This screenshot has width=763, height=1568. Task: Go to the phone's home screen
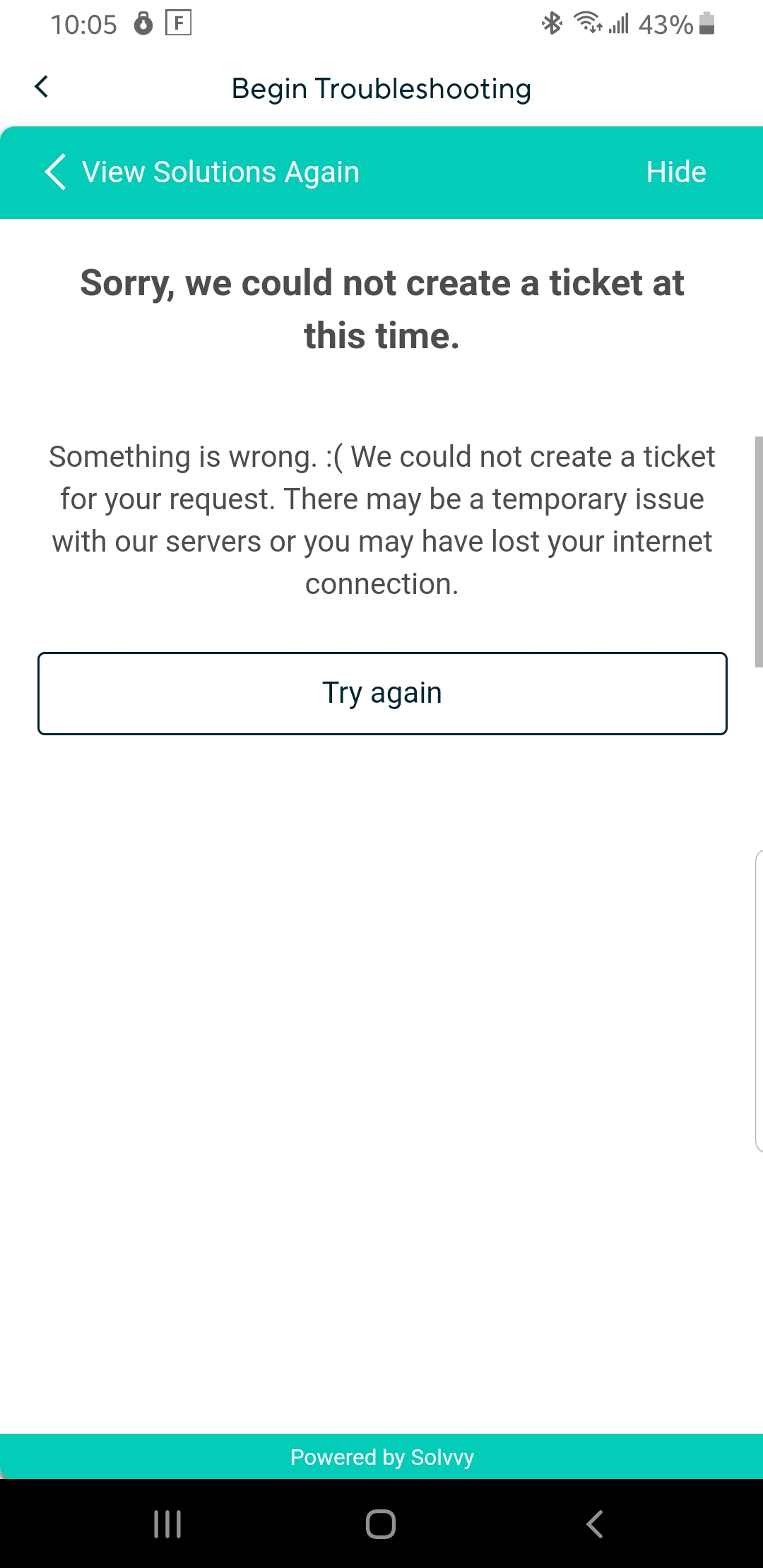tap(381, 1524)
